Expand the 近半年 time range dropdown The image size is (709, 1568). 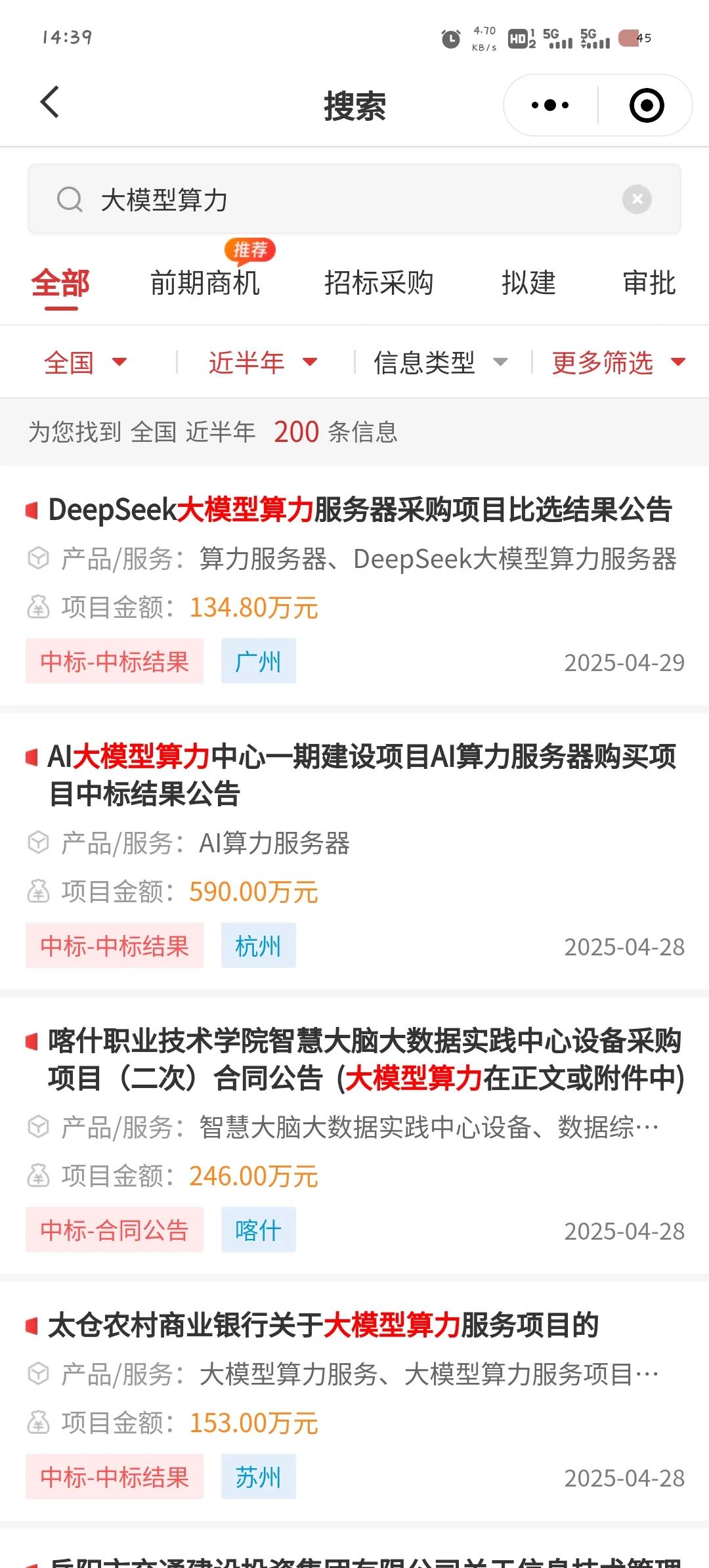[263, 362]
